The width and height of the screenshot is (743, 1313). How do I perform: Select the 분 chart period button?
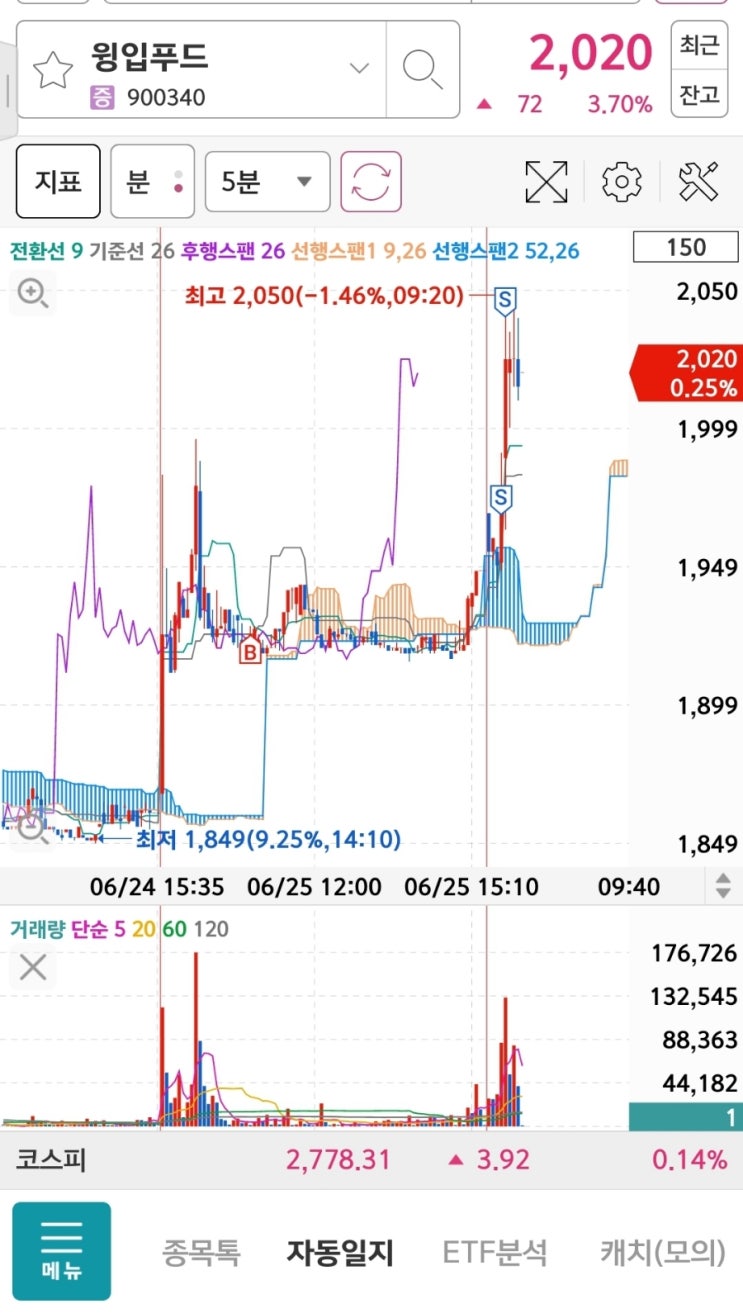152,182
